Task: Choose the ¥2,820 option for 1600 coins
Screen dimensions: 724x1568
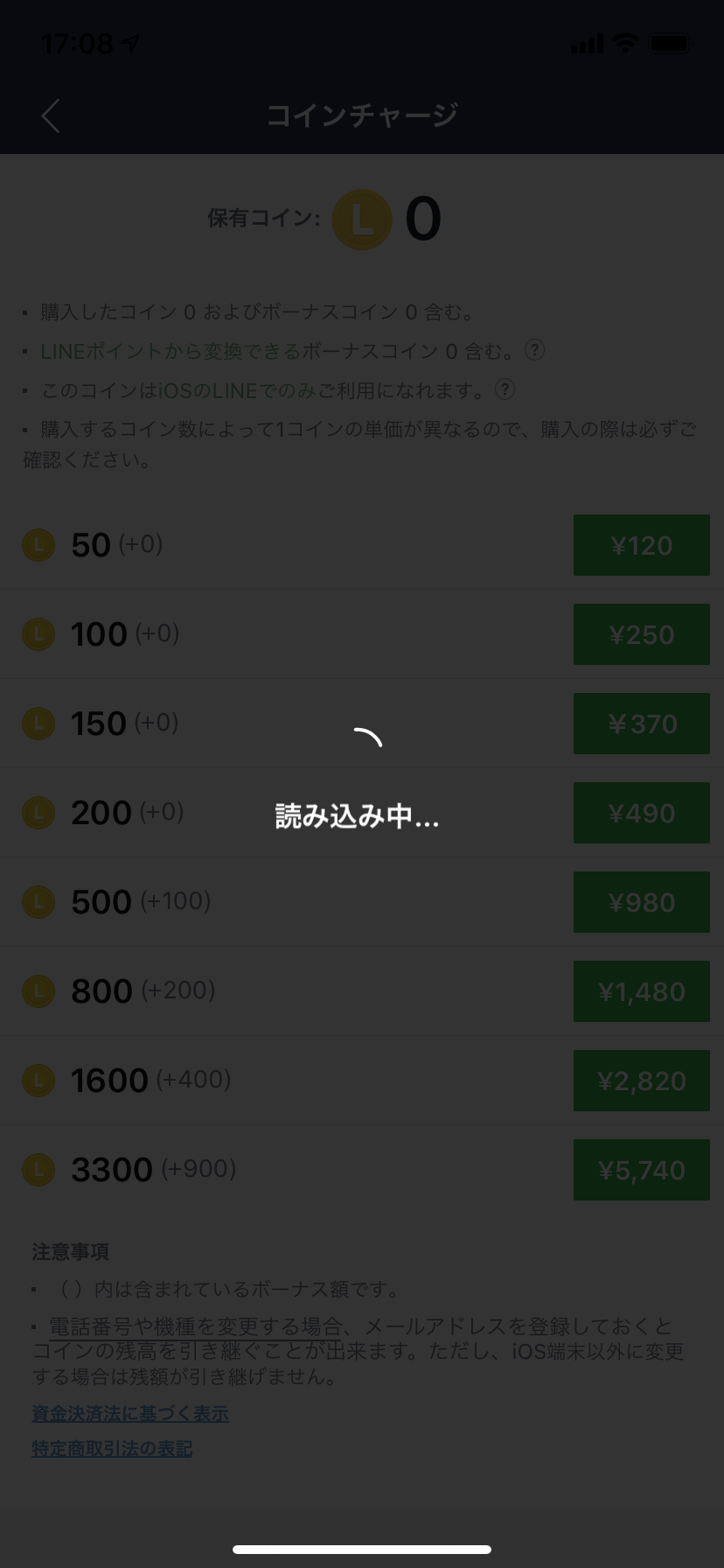Action: (641, 1081)
